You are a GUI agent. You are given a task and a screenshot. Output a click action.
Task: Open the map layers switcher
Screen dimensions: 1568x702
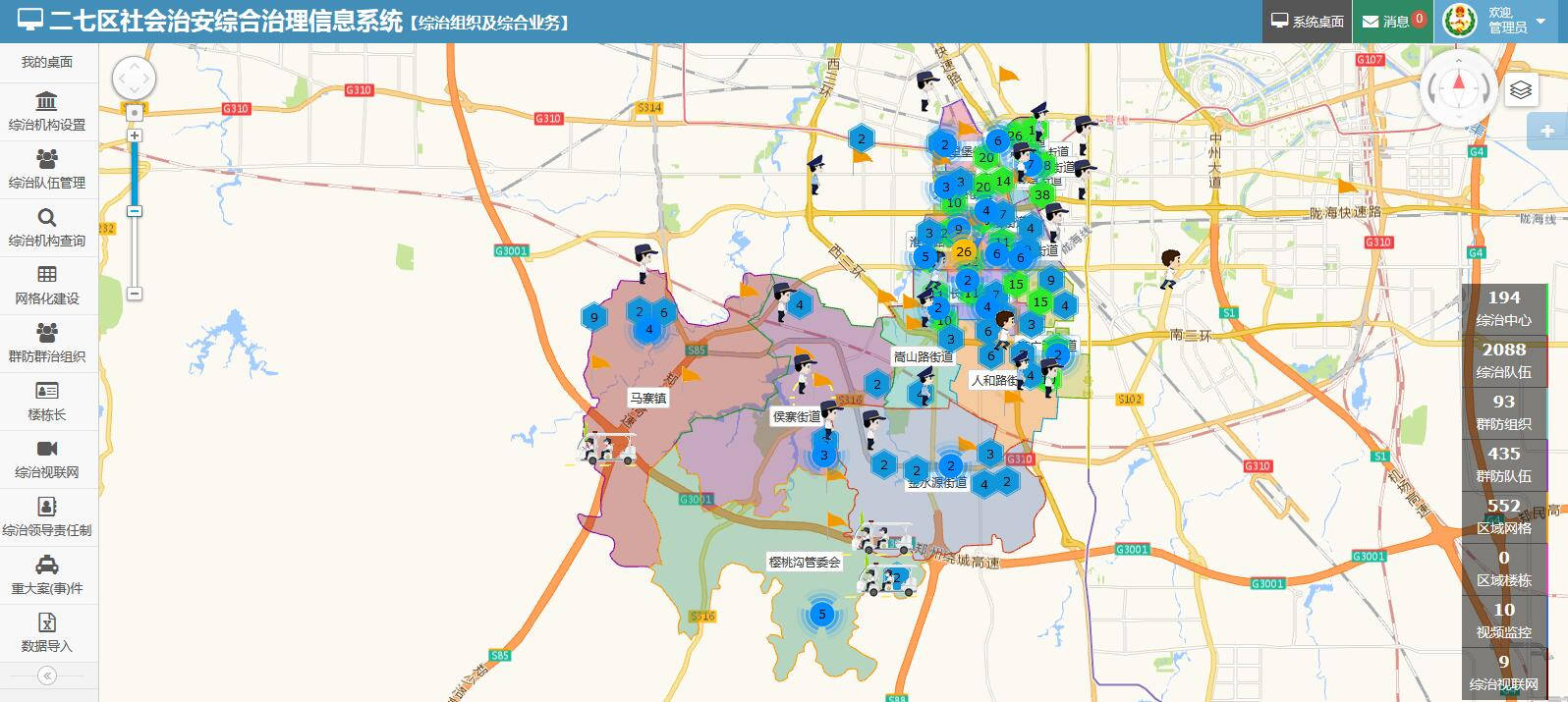pyautogui.click(x=1521, y=90)
